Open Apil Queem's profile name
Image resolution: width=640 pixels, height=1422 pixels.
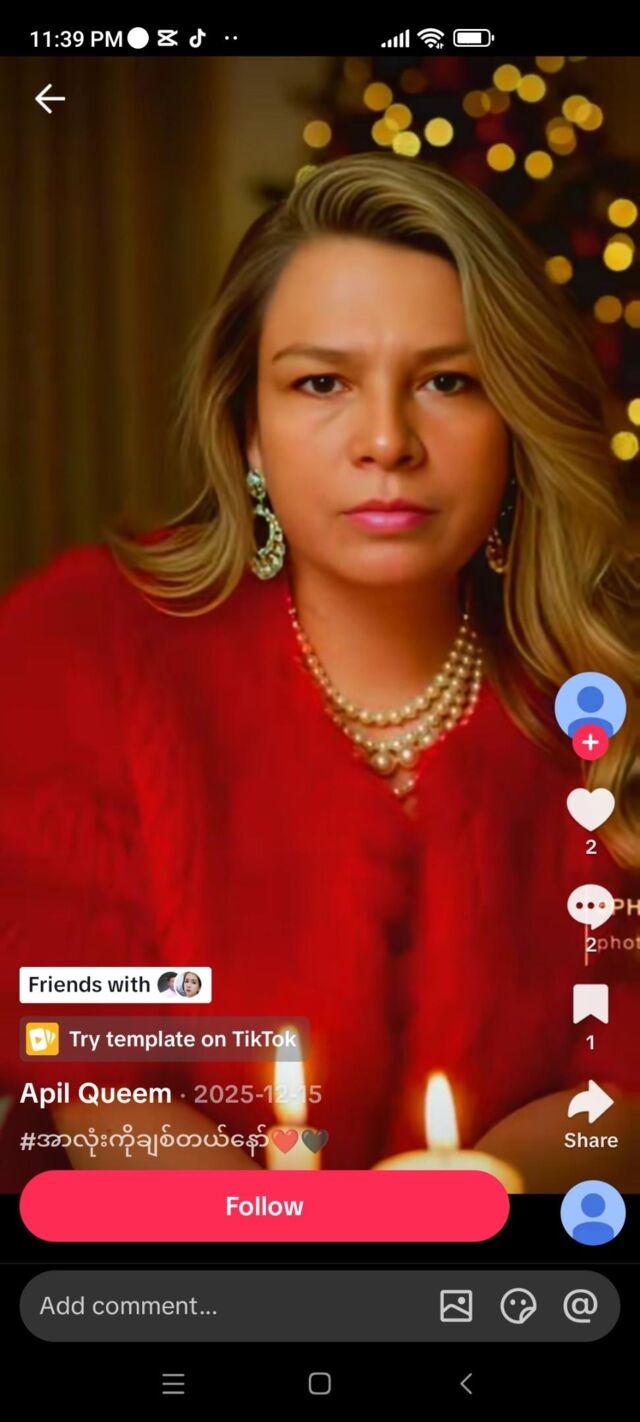click(x=95, y=1094)
